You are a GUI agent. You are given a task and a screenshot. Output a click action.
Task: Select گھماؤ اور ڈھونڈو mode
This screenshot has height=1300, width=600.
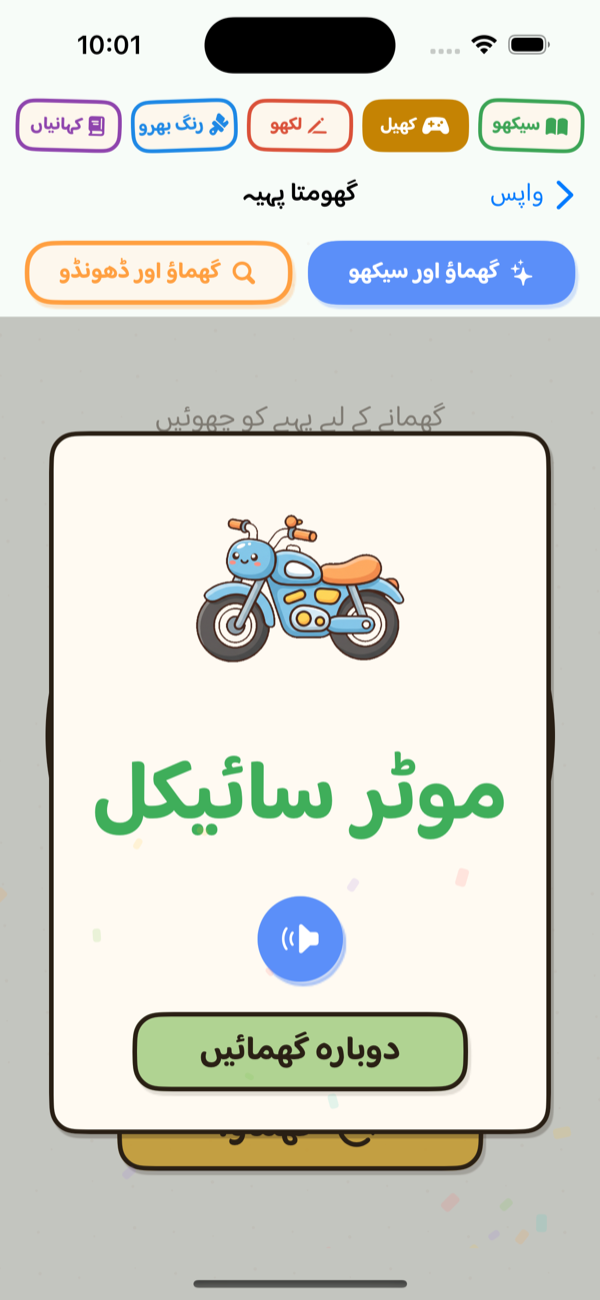click(x=158, y=272)
